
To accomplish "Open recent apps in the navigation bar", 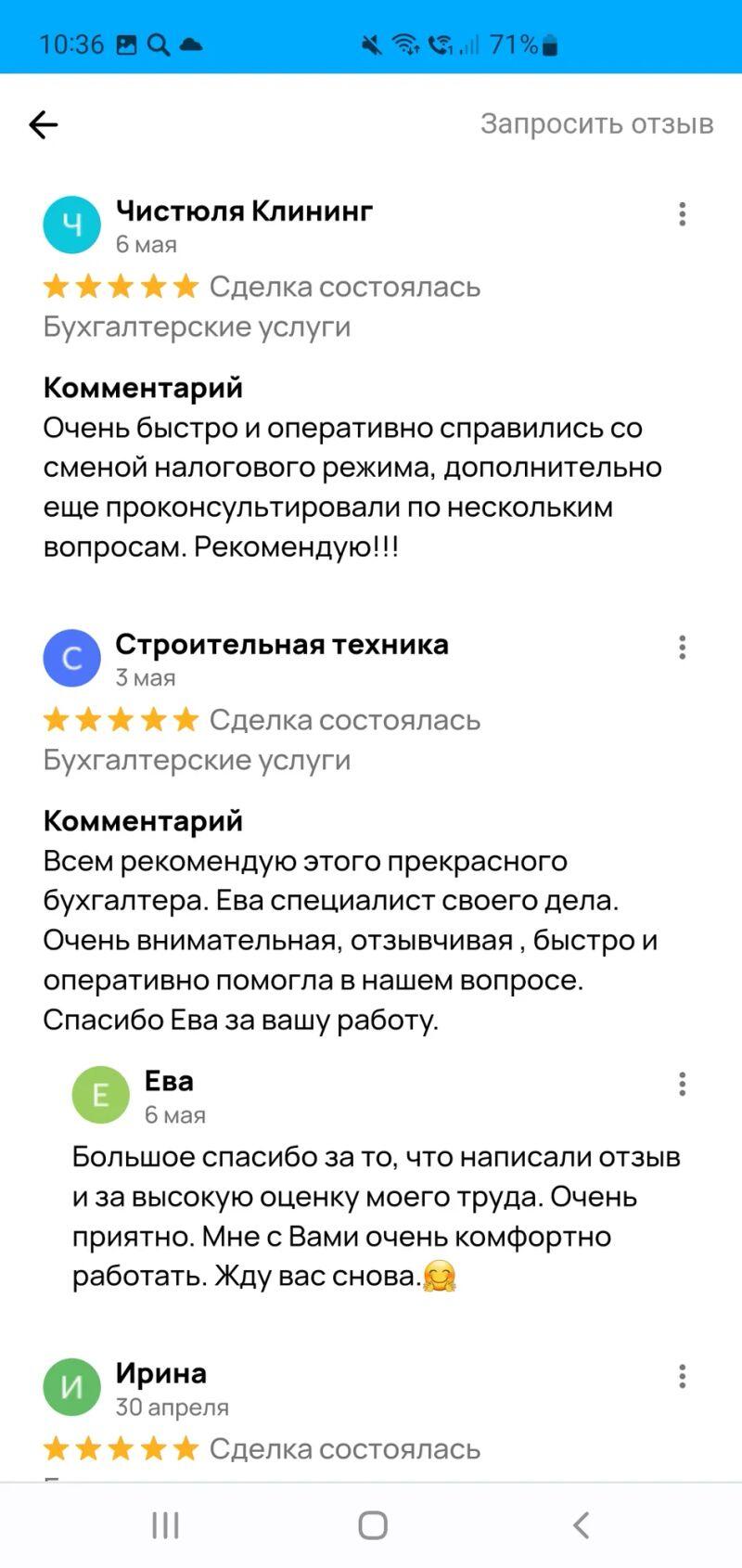I will [x=165, y=1525].
